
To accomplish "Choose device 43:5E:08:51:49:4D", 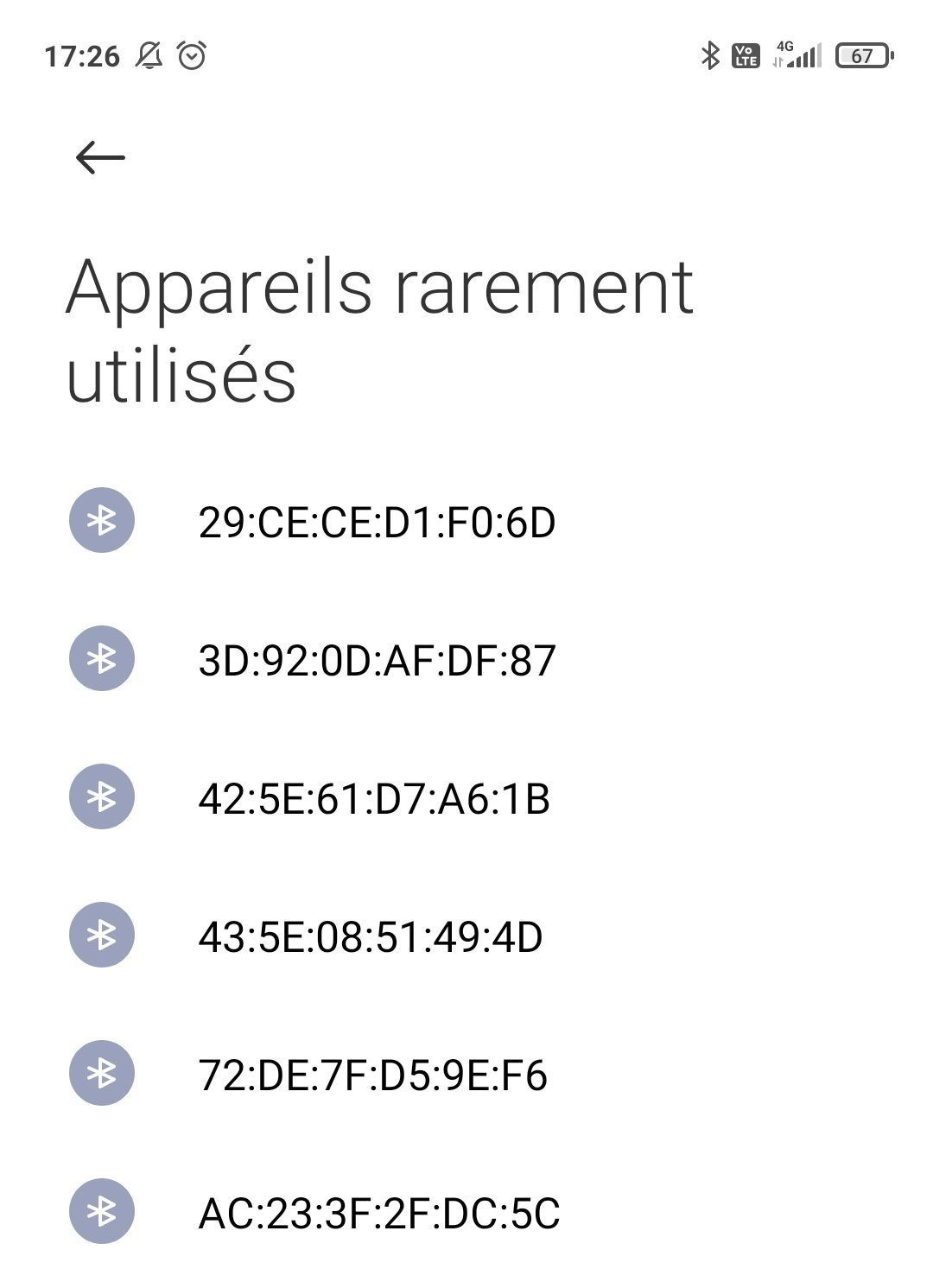I will click(x=370, y=937).
